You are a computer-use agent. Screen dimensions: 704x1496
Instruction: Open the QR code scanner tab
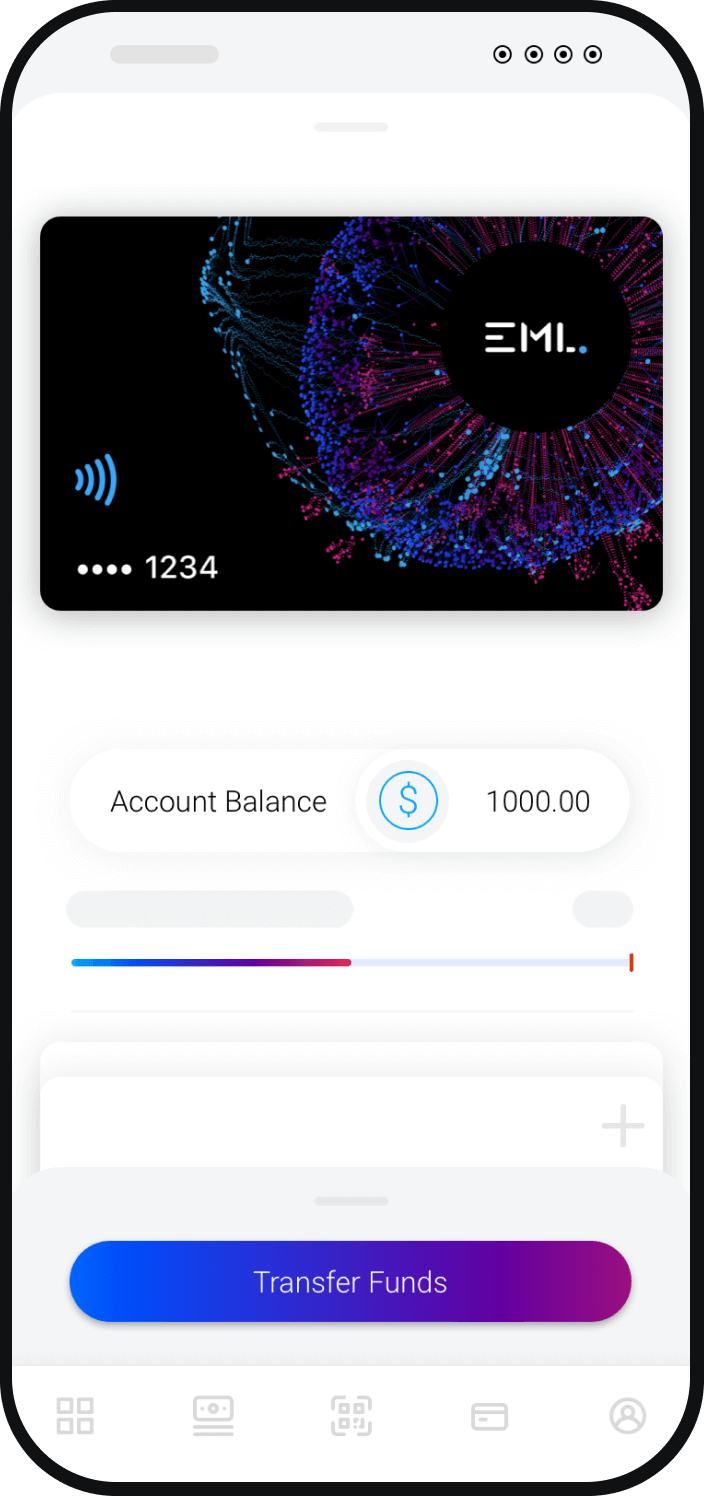pos(351,1416)
